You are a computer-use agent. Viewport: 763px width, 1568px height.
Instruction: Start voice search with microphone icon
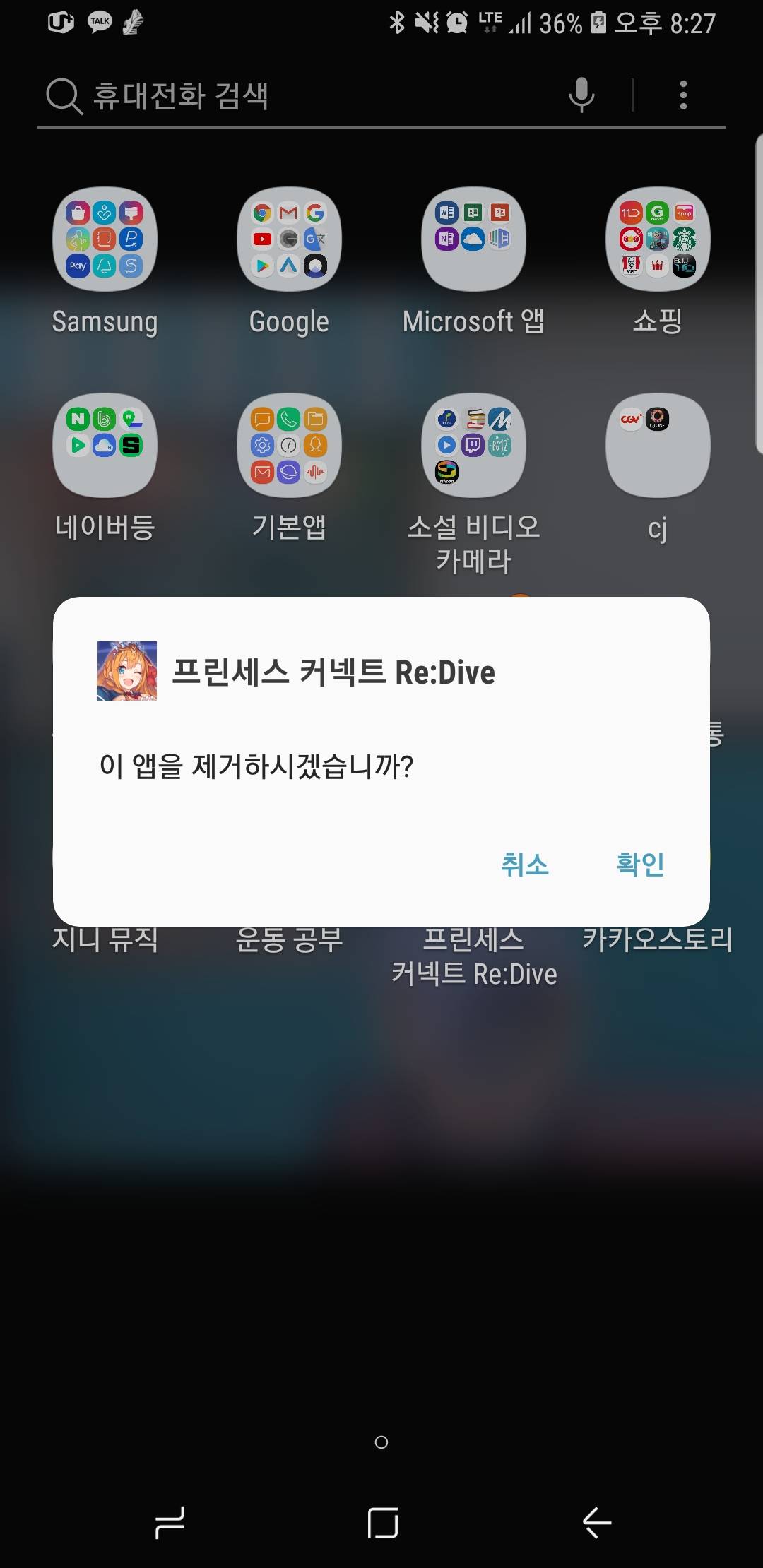pos(581,95)
